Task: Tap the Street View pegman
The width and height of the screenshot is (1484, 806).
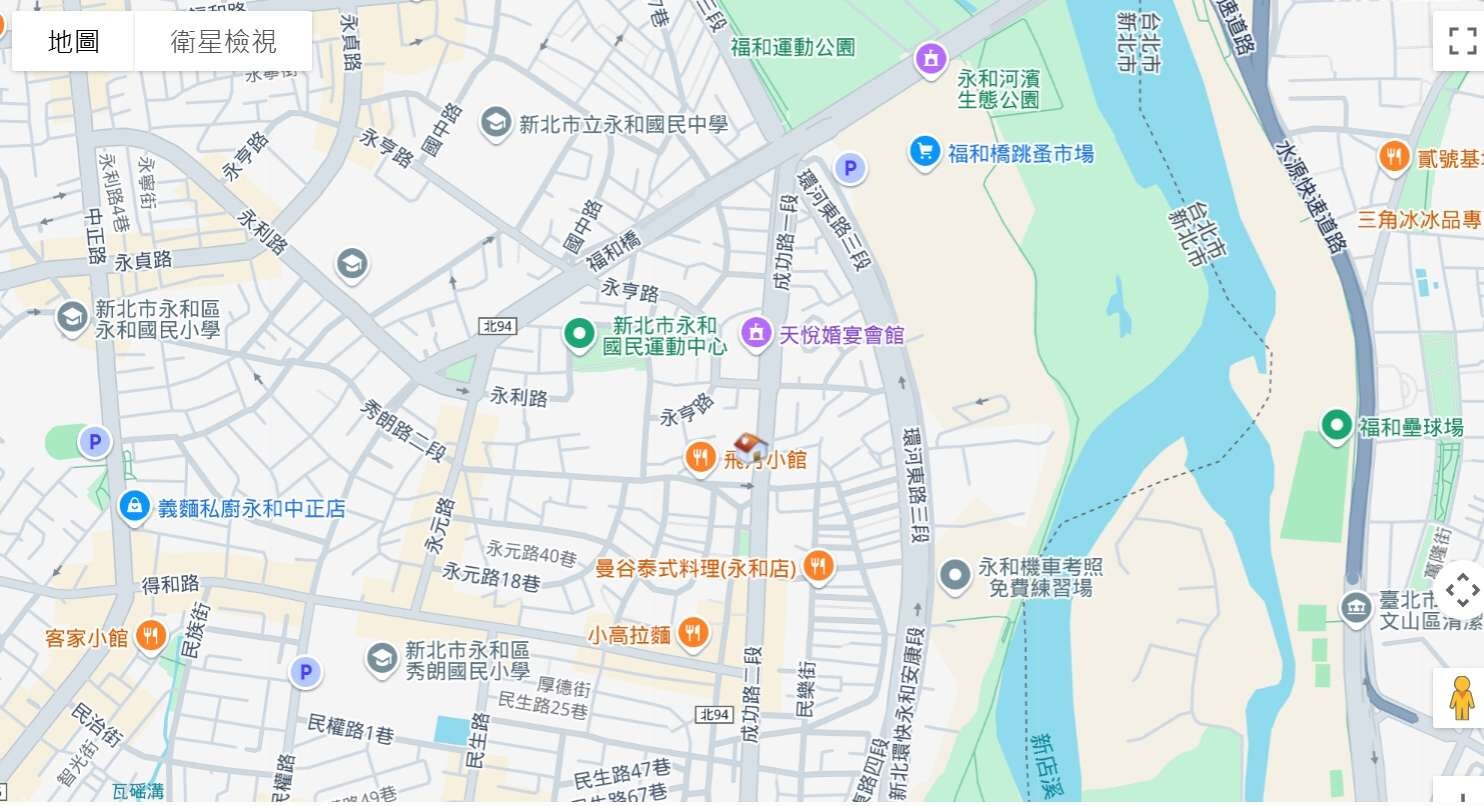Action: click(1461, 697)
